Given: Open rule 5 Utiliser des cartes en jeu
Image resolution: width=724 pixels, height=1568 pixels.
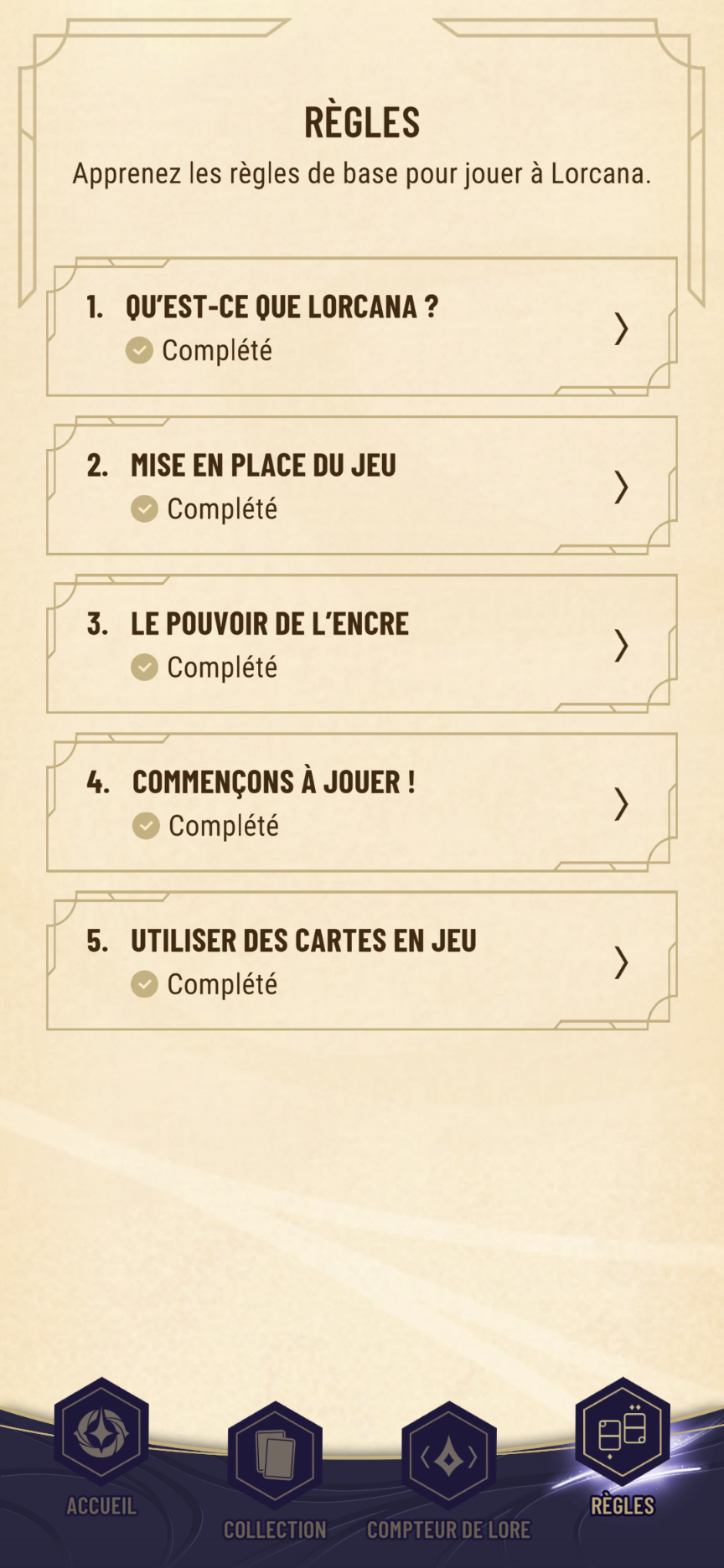Looking at the screenshot, I should (360, 961).
